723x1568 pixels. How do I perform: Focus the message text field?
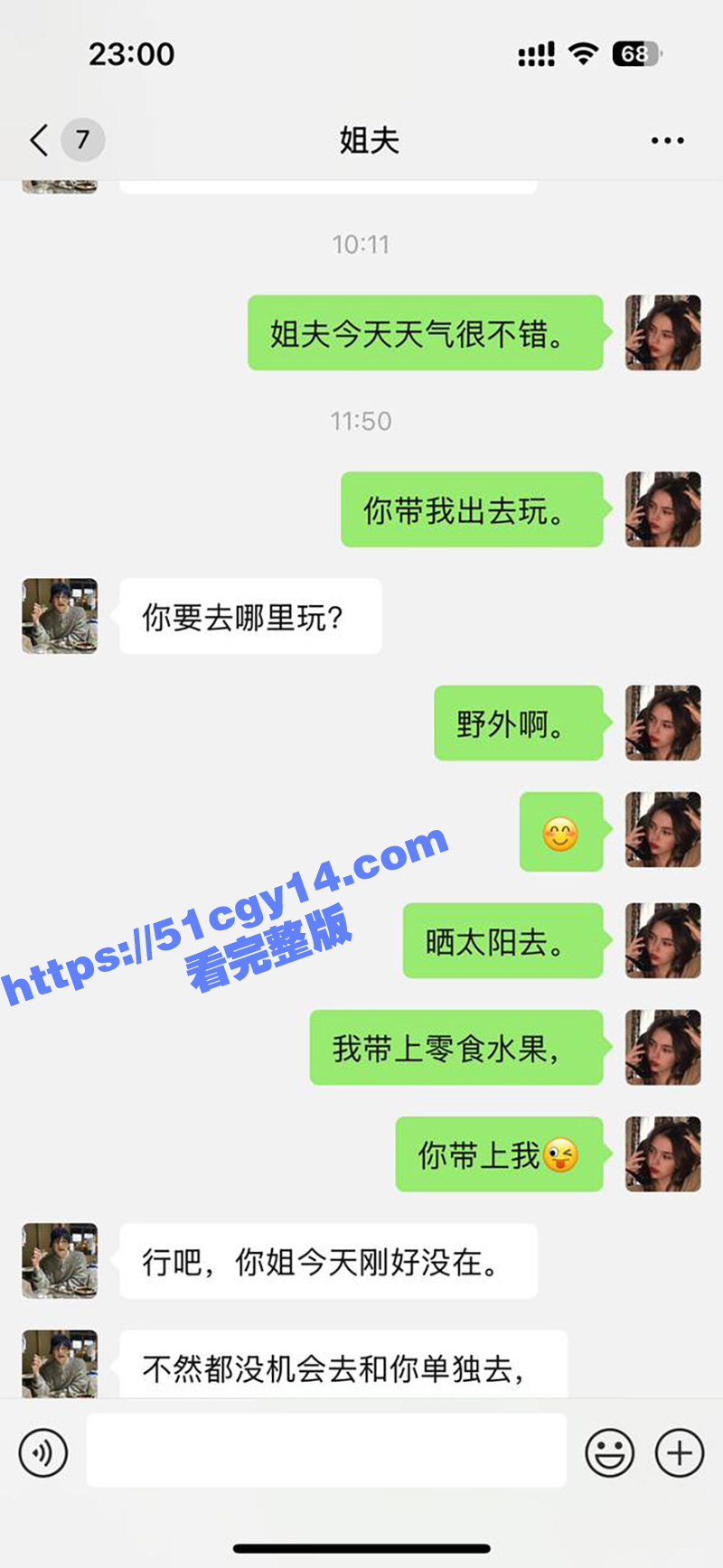click(326, 1451)
